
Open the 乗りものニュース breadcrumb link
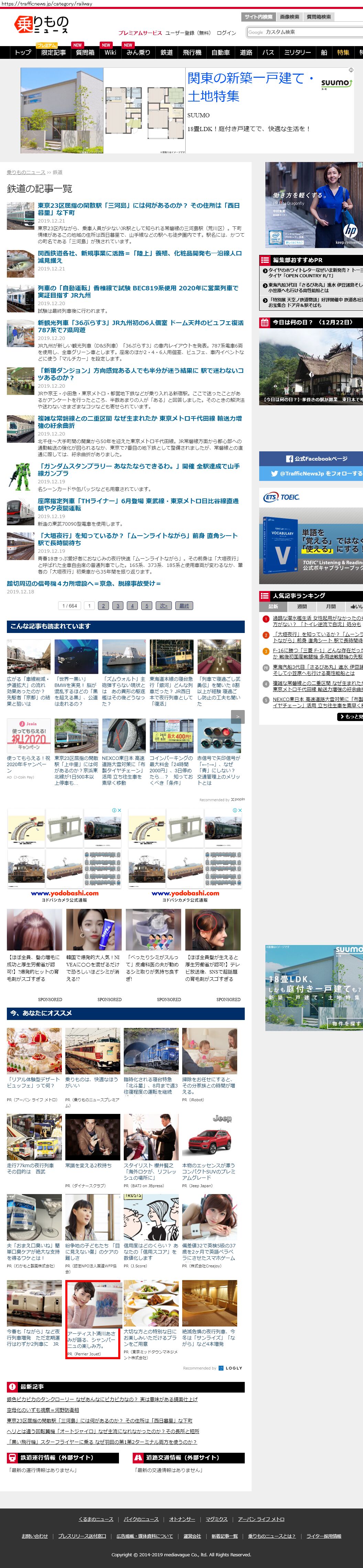click(26, 172)
